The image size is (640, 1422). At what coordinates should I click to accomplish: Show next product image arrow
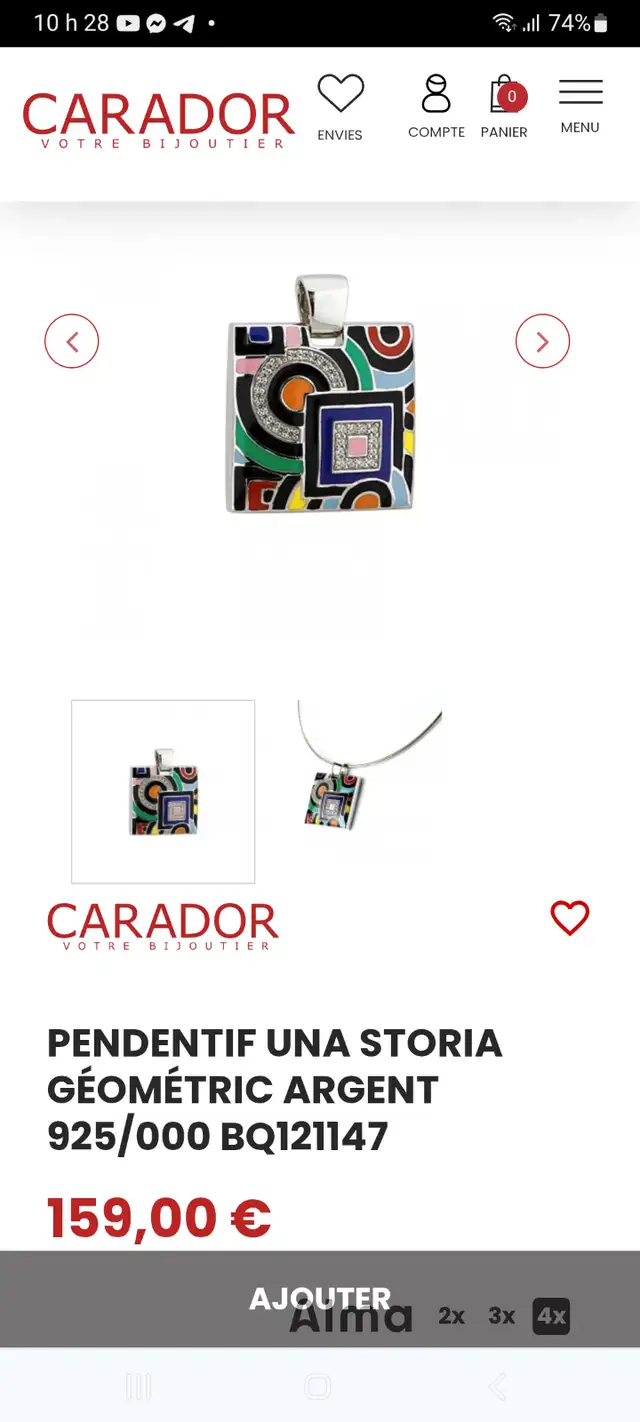[x=542, y=342]
